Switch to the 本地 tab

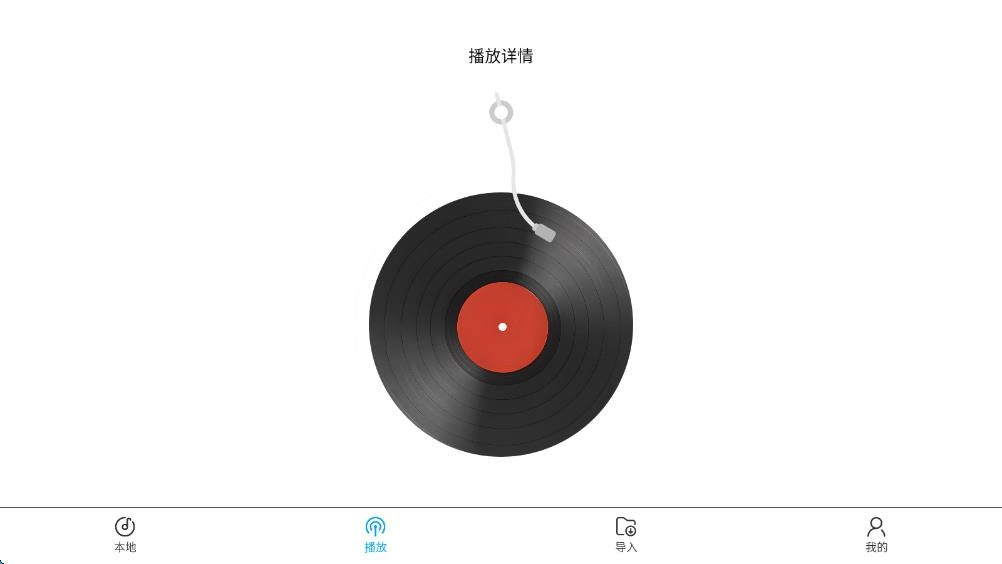pos(125,534)
